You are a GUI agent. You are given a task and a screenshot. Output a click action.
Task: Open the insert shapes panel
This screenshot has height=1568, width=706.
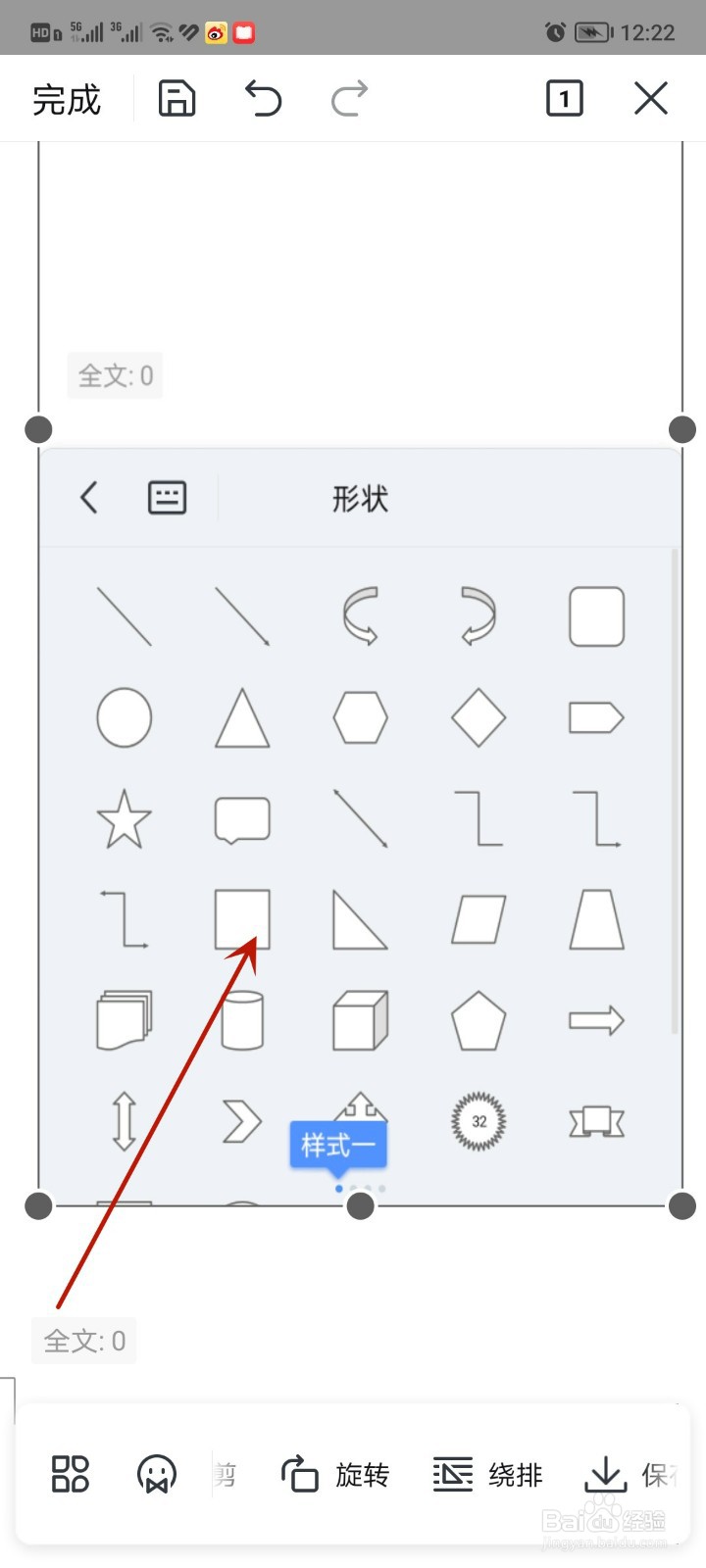(x=70, y=1472)
